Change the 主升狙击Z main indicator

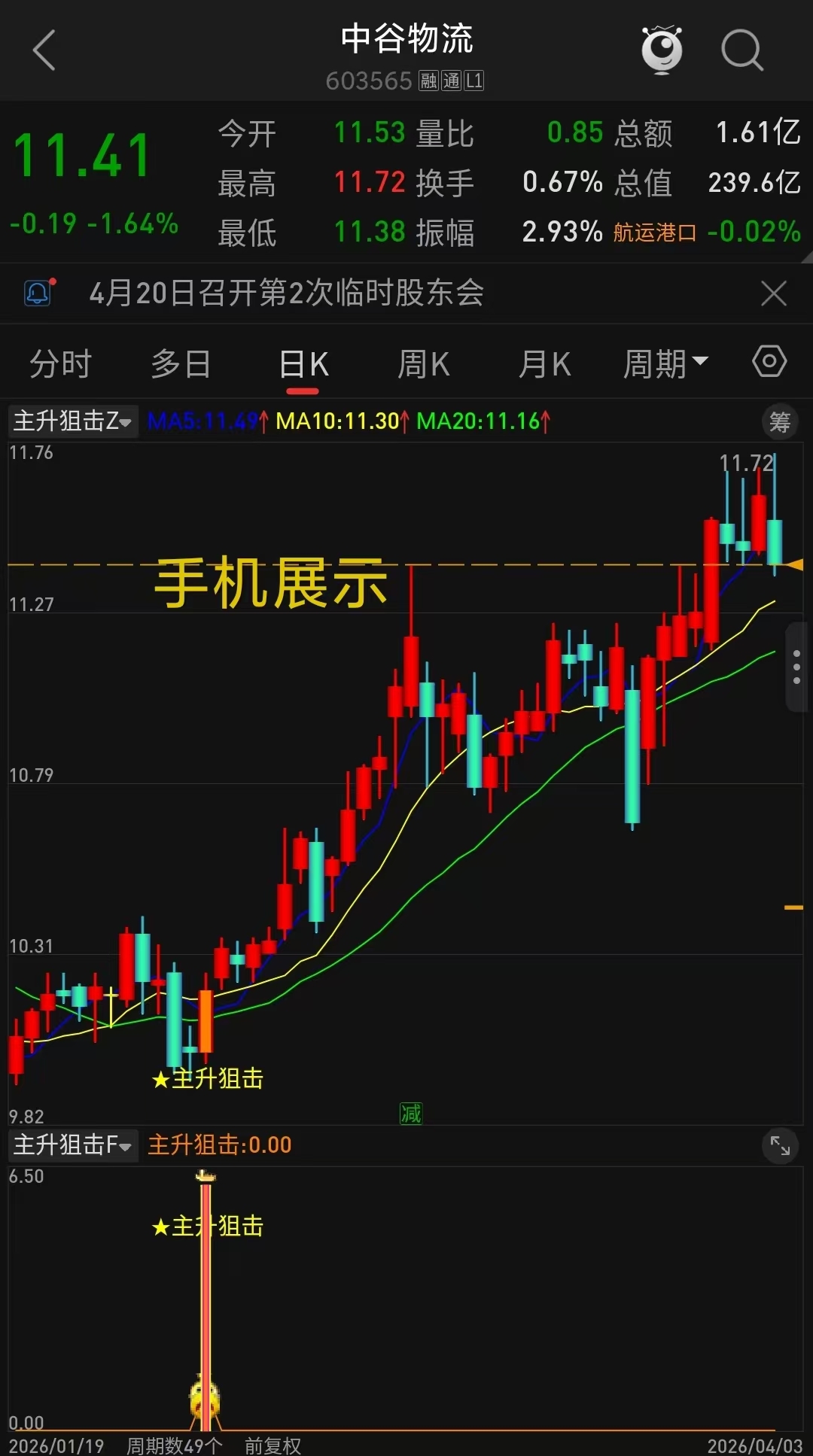[x=72, y=421]
